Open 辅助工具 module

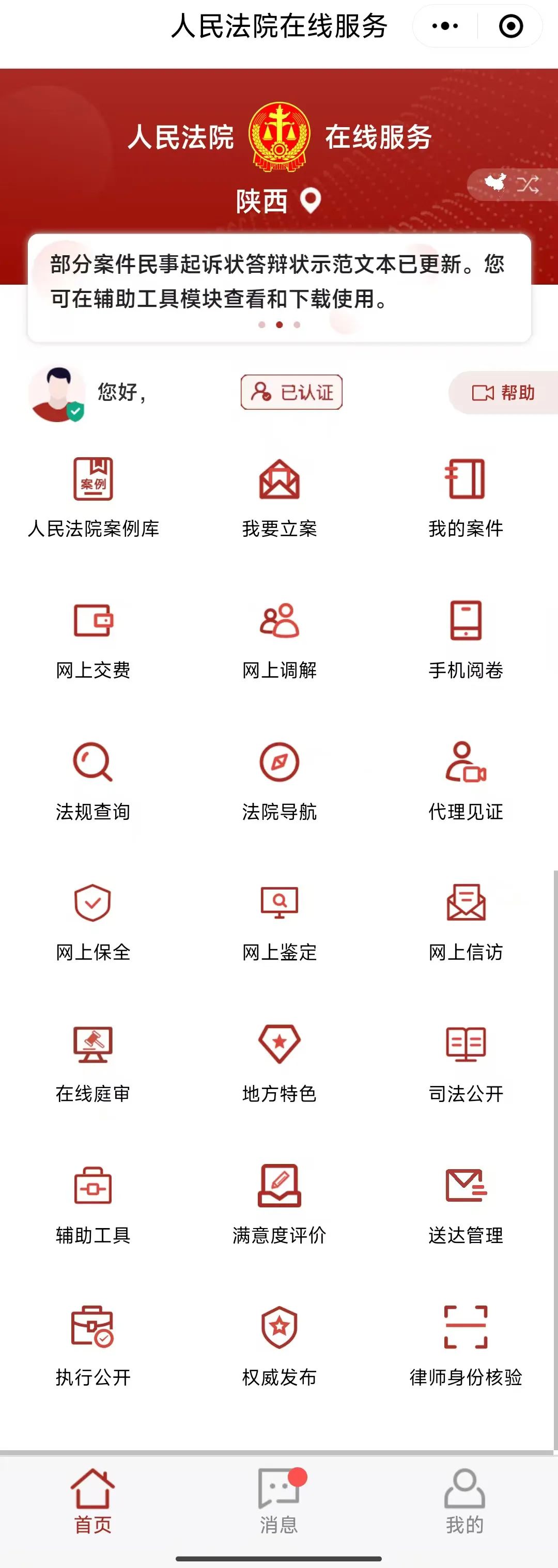[93, 1203]
